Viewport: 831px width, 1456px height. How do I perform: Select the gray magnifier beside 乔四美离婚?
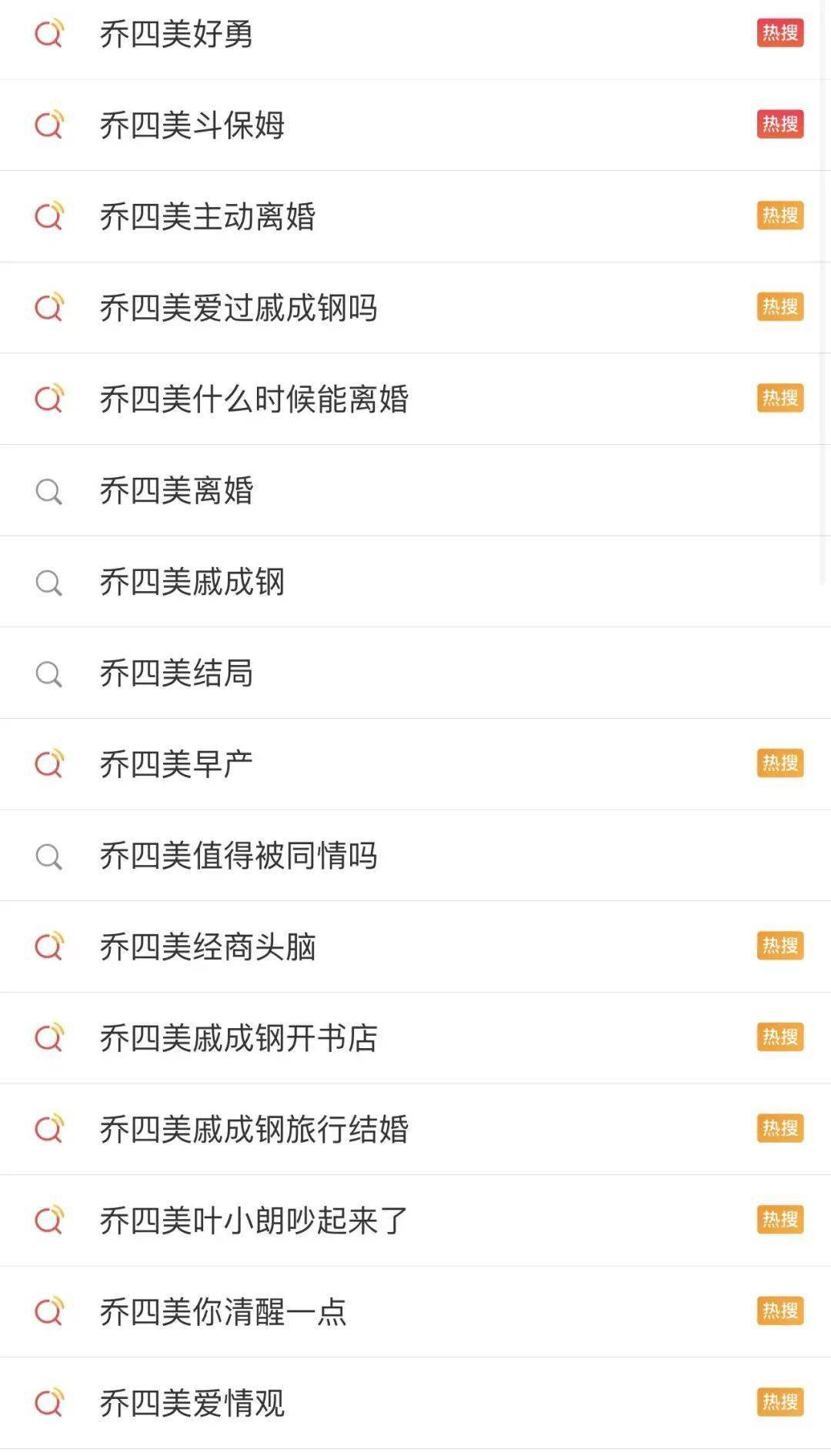tap(48, 490)
